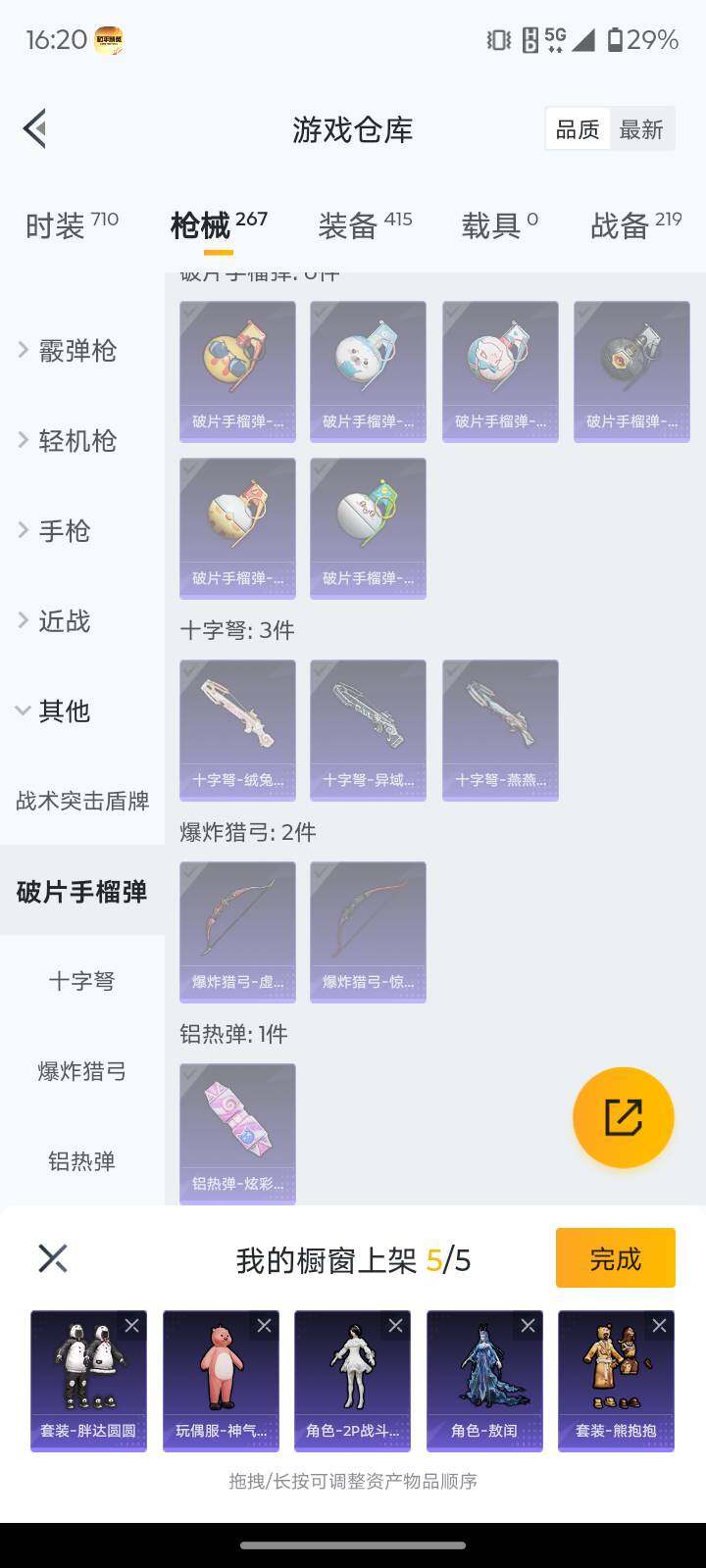This screenshot has height=1568, width=706.
Task: Toggle sorting to 最新
Action: click(x=642, y=128)
